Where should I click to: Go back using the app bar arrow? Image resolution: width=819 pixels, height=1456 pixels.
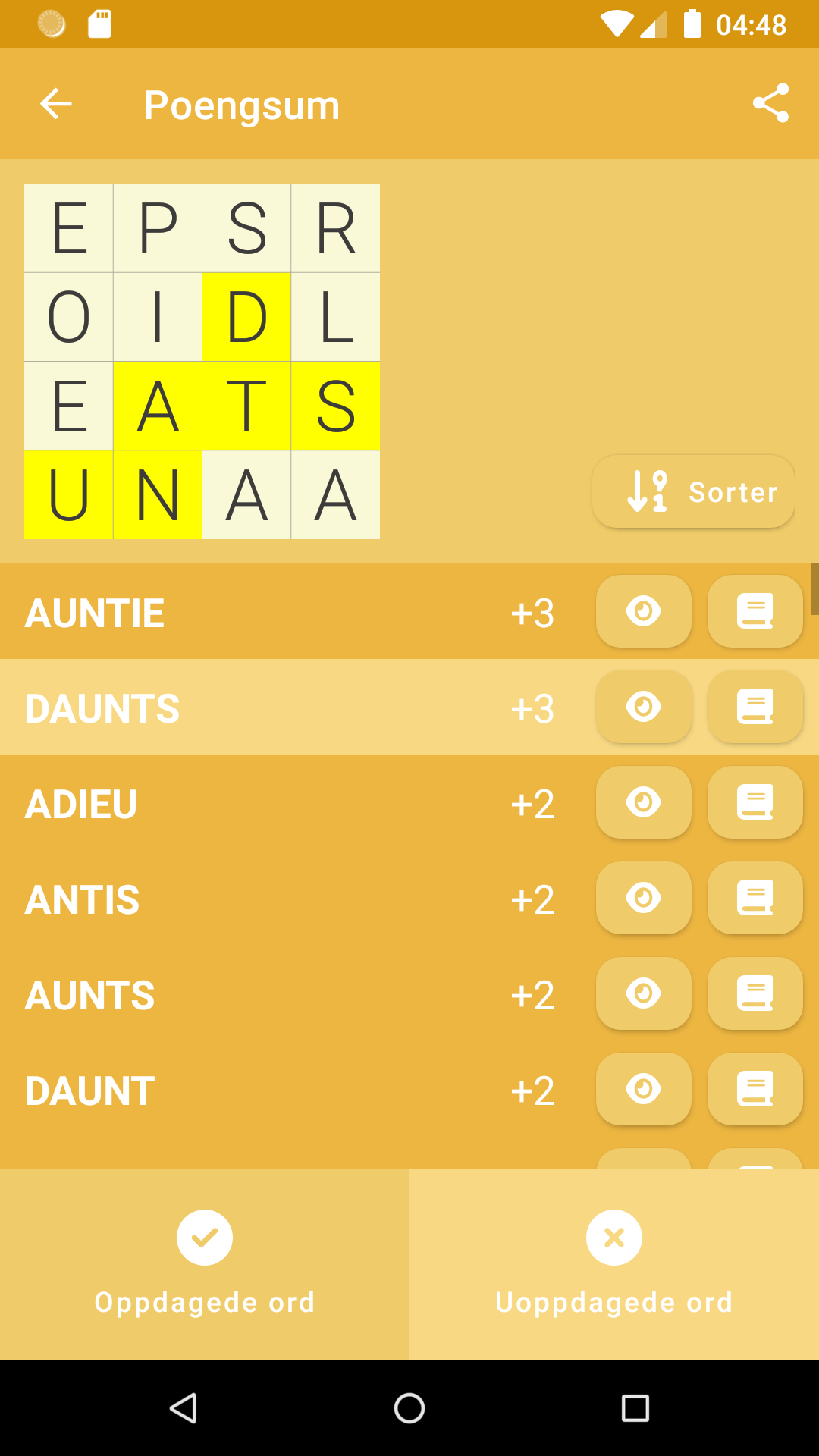56,104
